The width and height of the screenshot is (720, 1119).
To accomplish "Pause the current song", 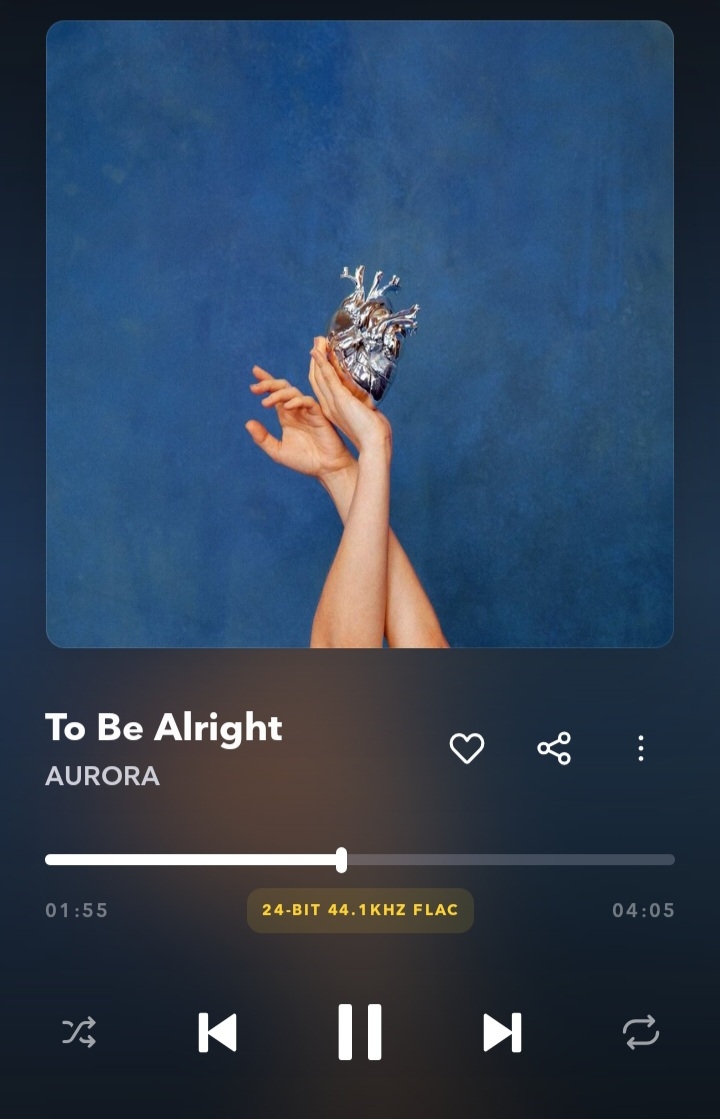I will [x=360, y=1032].
